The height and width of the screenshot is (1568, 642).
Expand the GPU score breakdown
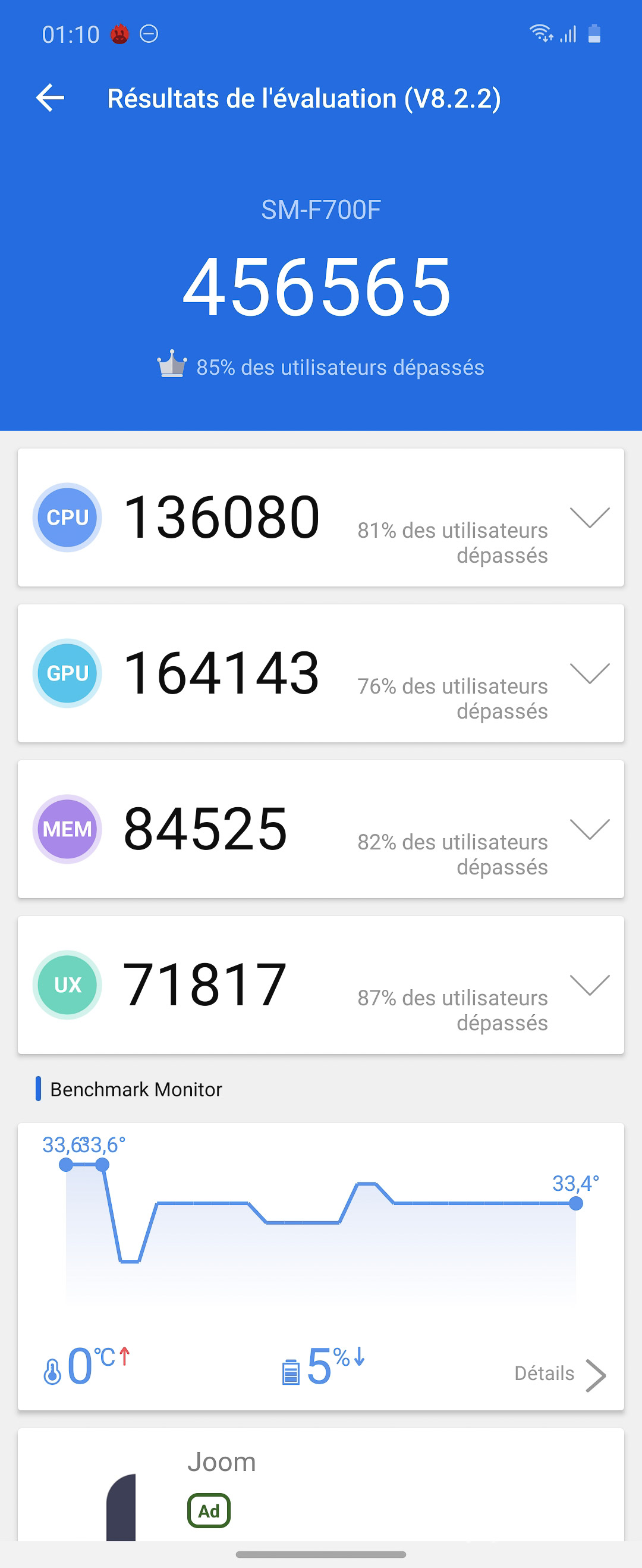[x=589, y=673]
